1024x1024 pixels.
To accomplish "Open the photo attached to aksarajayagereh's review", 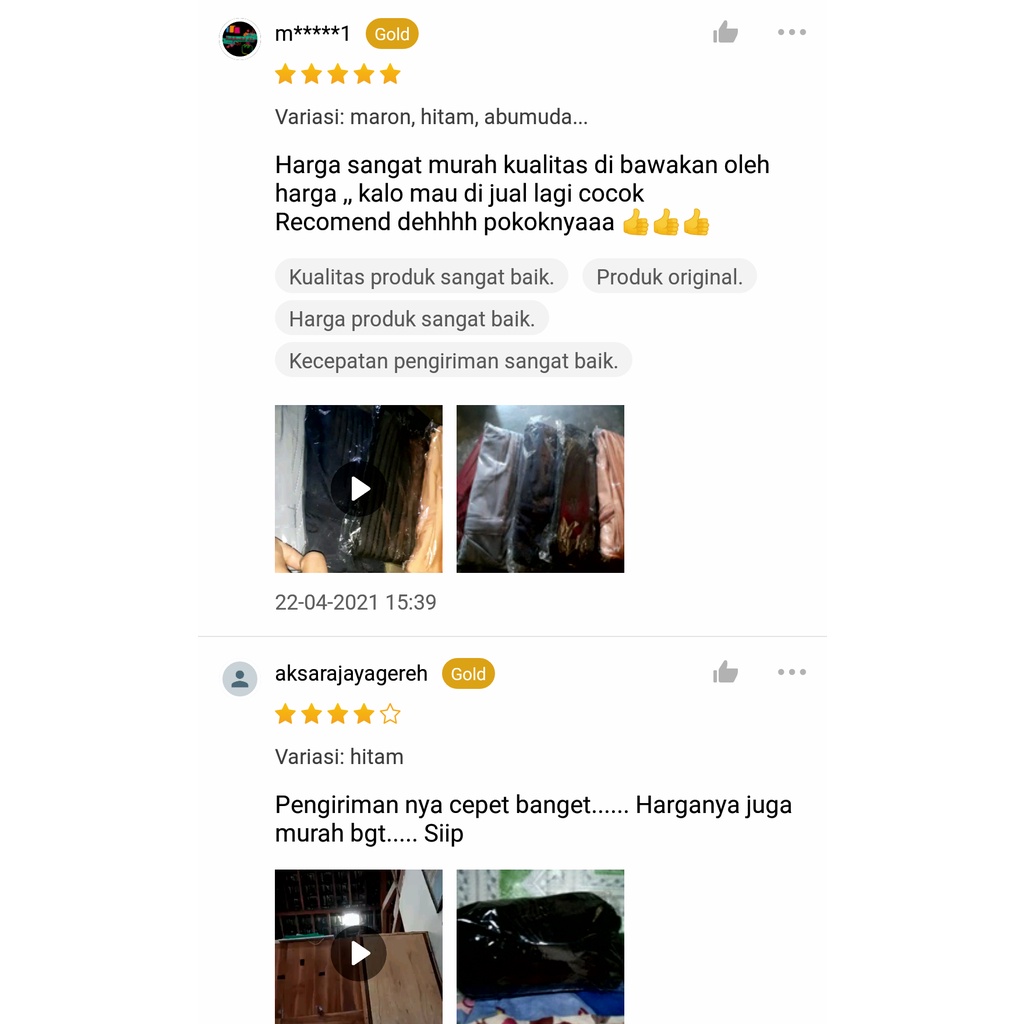I will [x=540, y=946].
